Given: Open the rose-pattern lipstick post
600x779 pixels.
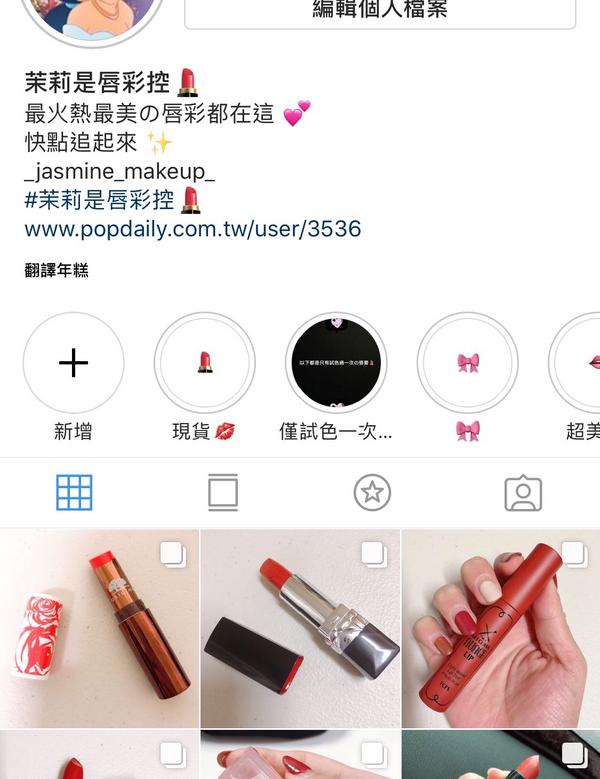Looking at the screenshot, I should coord(98,628).
